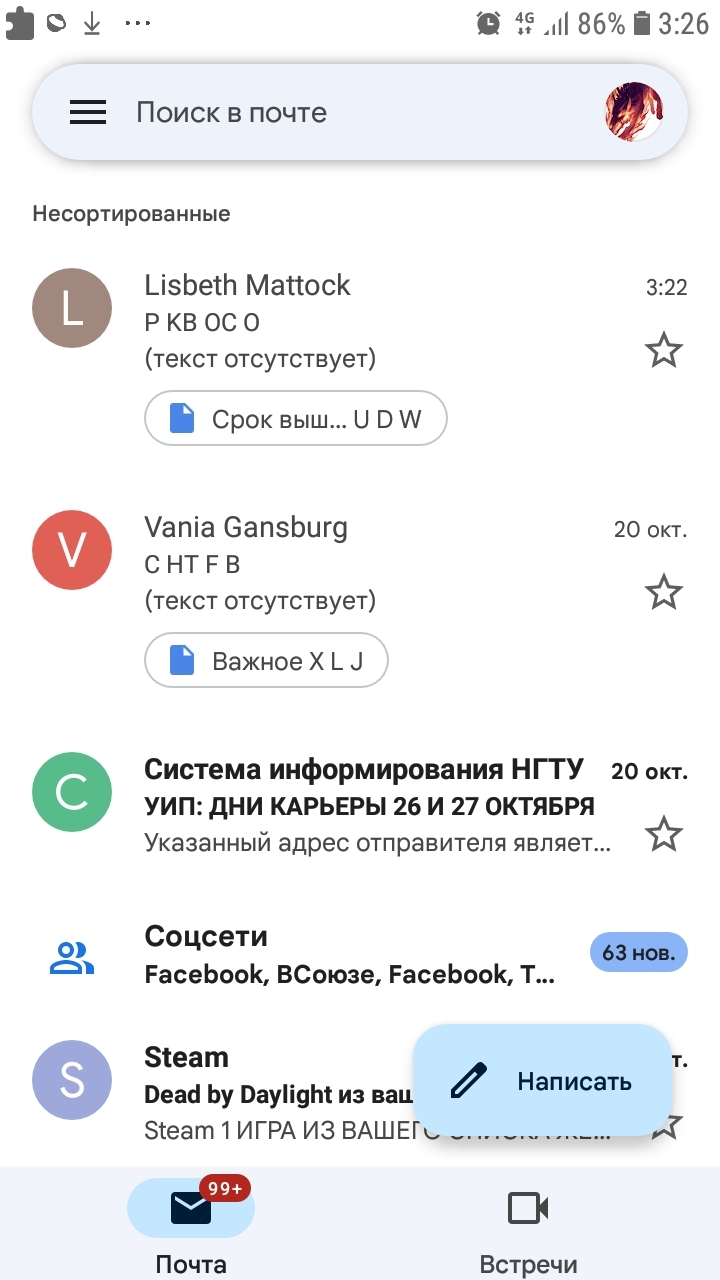The image size is (720, 1280).
Task: Tap Lisbeth Mattock's sender avatar
Action: click(72, 308)
